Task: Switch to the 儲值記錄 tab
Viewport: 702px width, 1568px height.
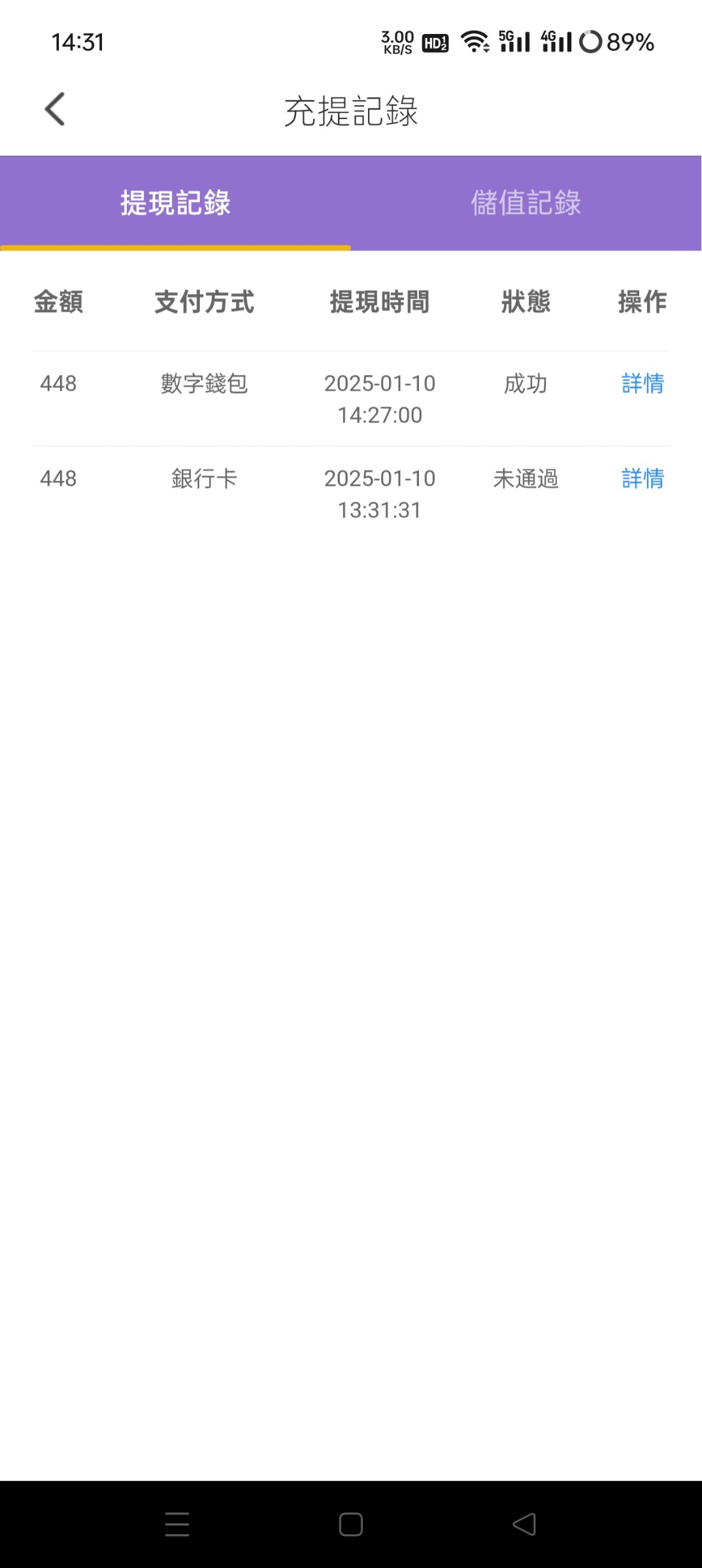Action: pos(526,203)
